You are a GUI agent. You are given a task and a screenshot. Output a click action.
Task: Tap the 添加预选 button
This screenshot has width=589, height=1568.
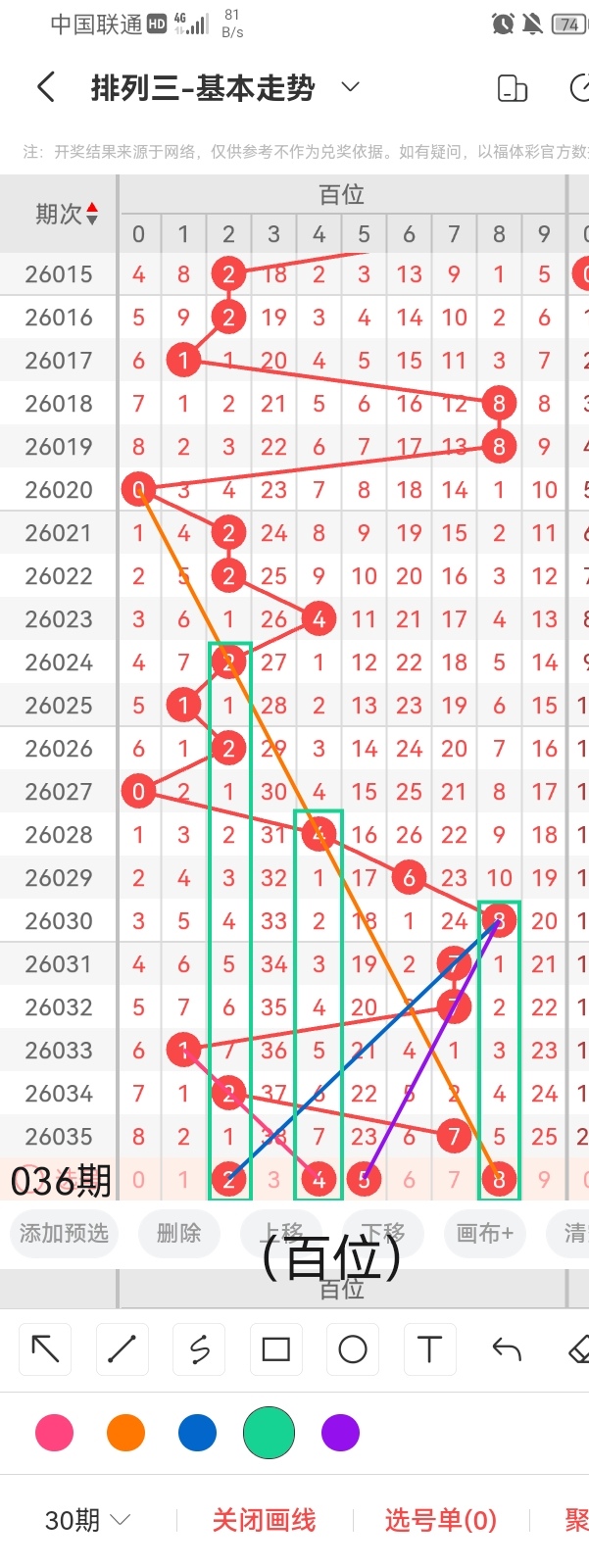tap(64, 1233)
